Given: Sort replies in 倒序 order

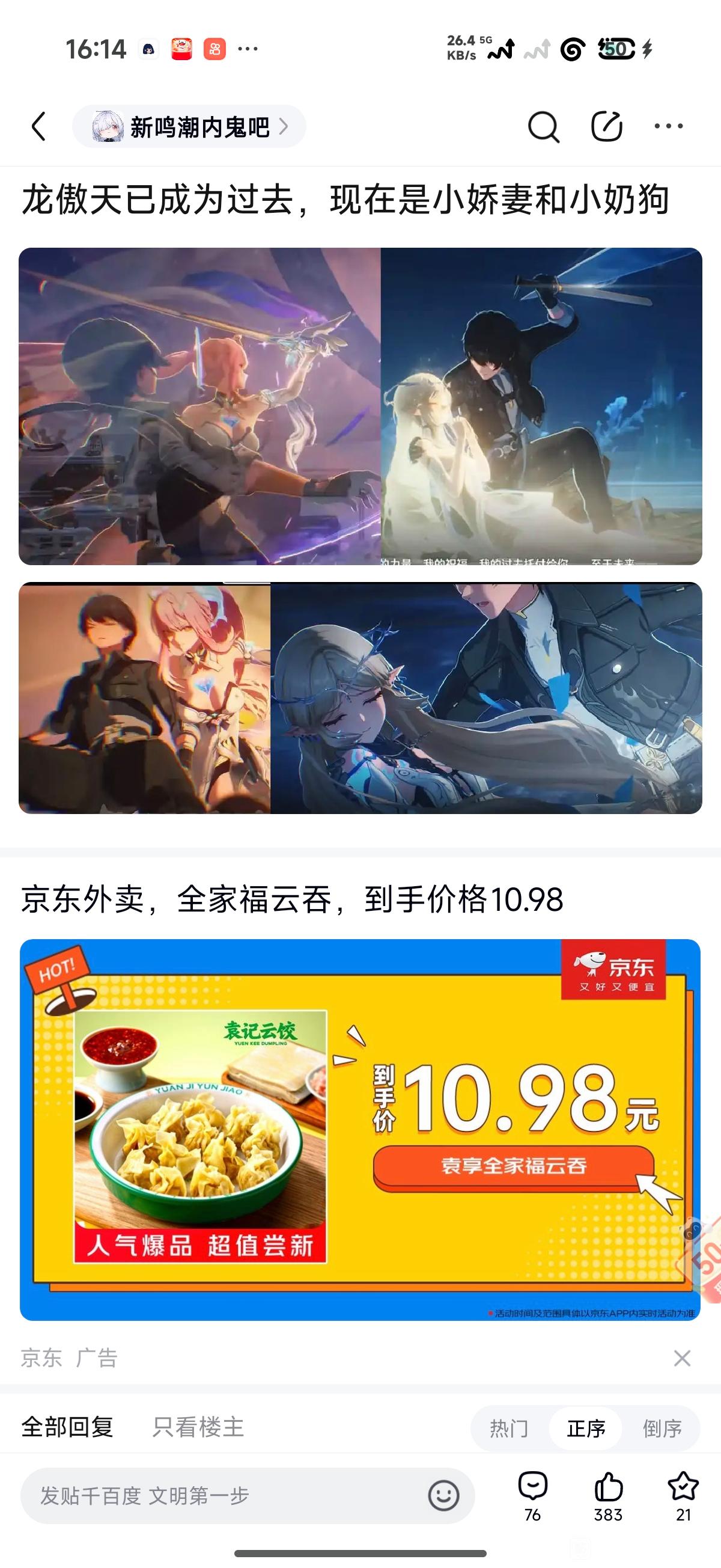Looking at the screenshot, I should click(x=662, y=1428).
